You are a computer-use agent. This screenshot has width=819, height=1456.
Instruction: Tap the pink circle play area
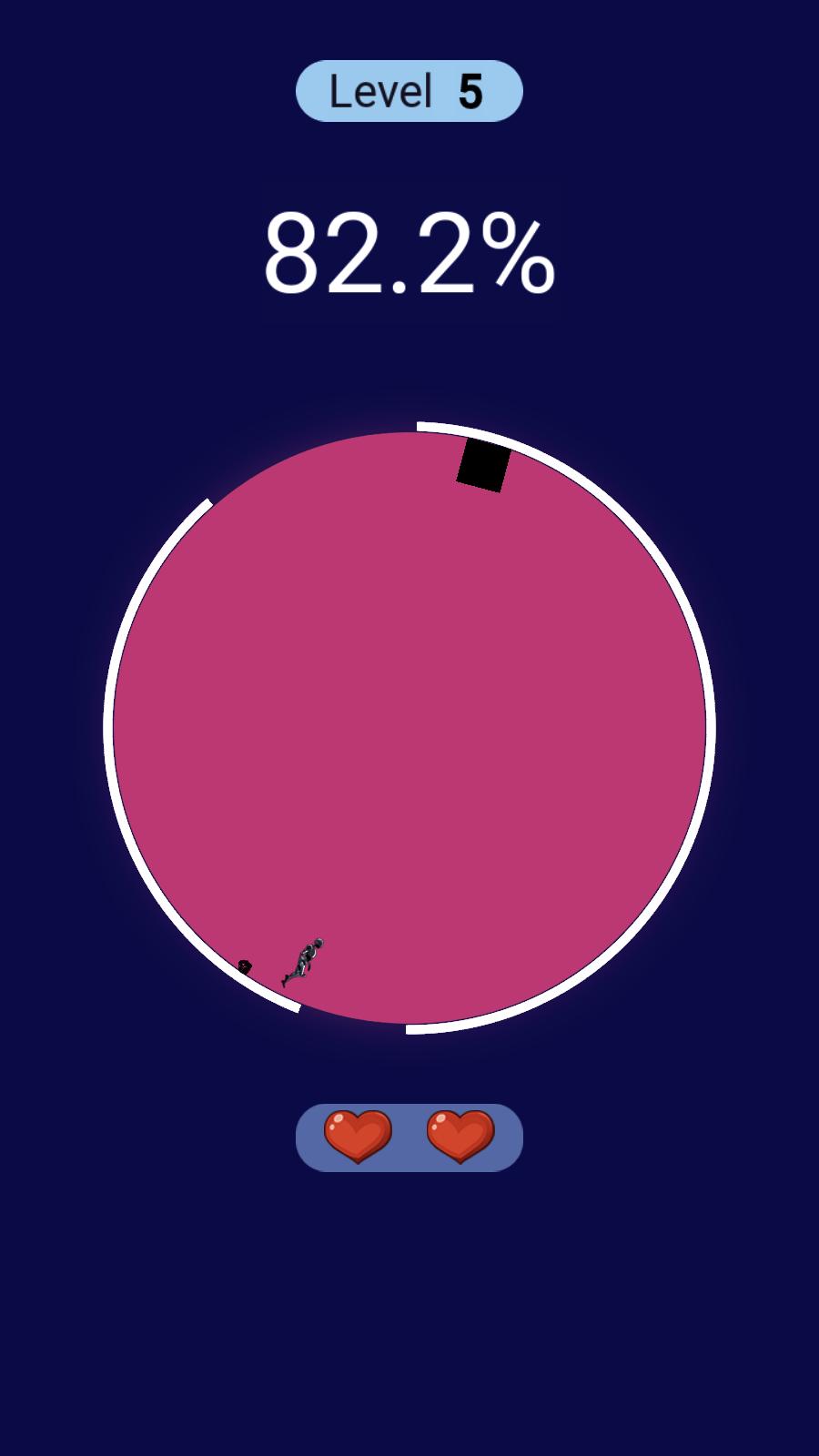tap(409, 728)
